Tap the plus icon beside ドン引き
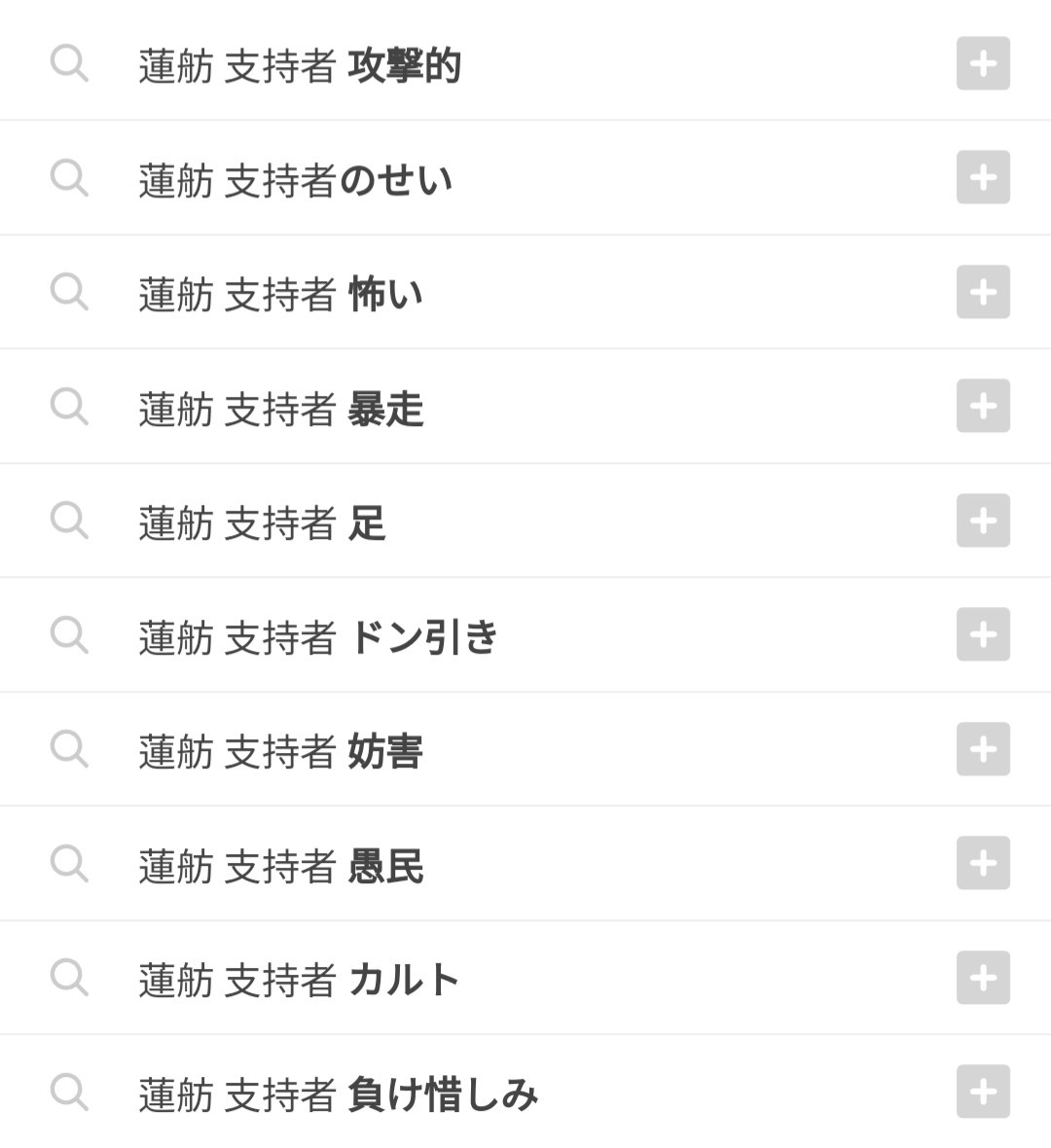This screenshot has width=1051, height=1148. (x=983, y=634)
